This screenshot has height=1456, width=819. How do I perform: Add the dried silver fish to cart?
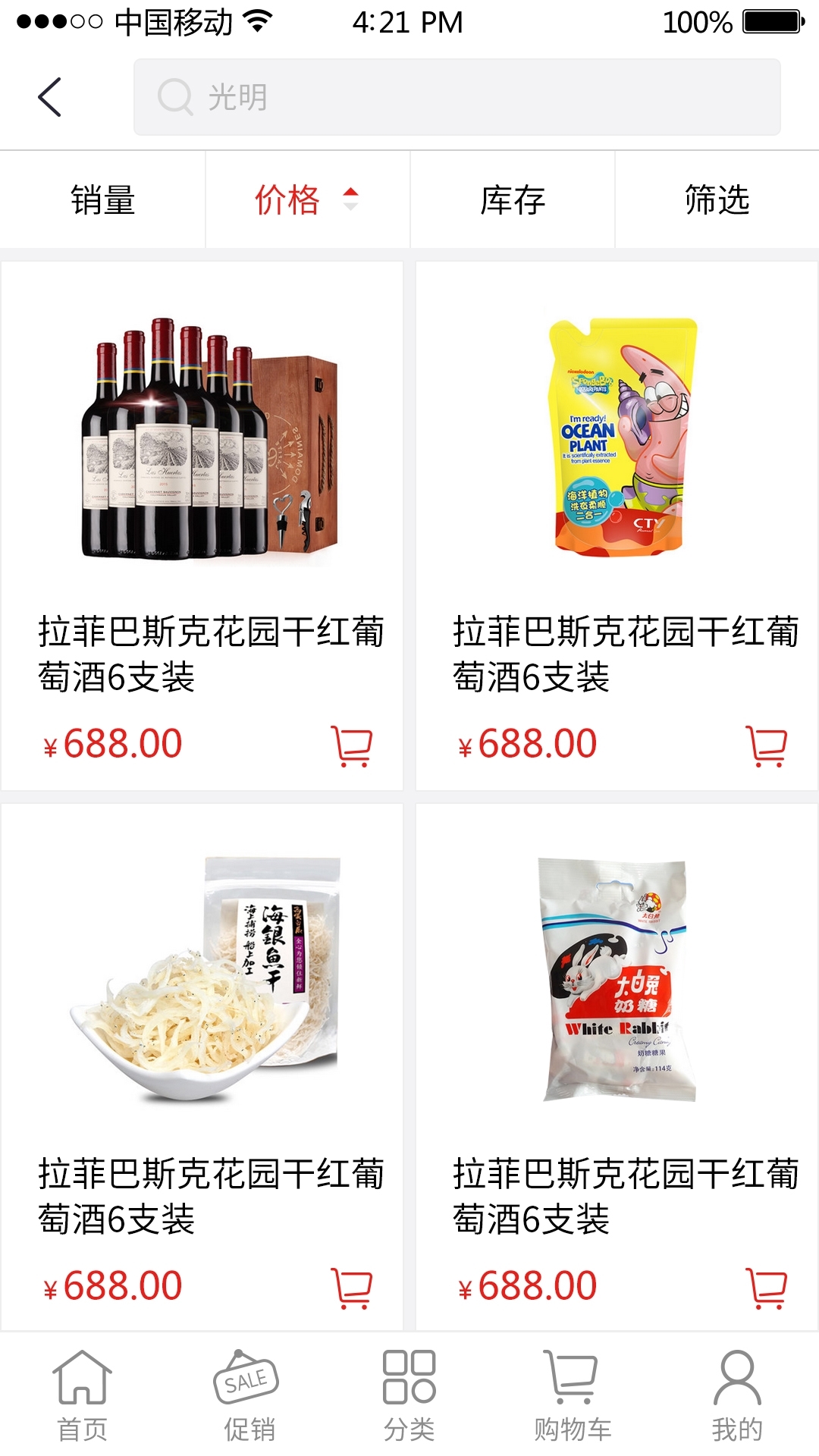351,1288
